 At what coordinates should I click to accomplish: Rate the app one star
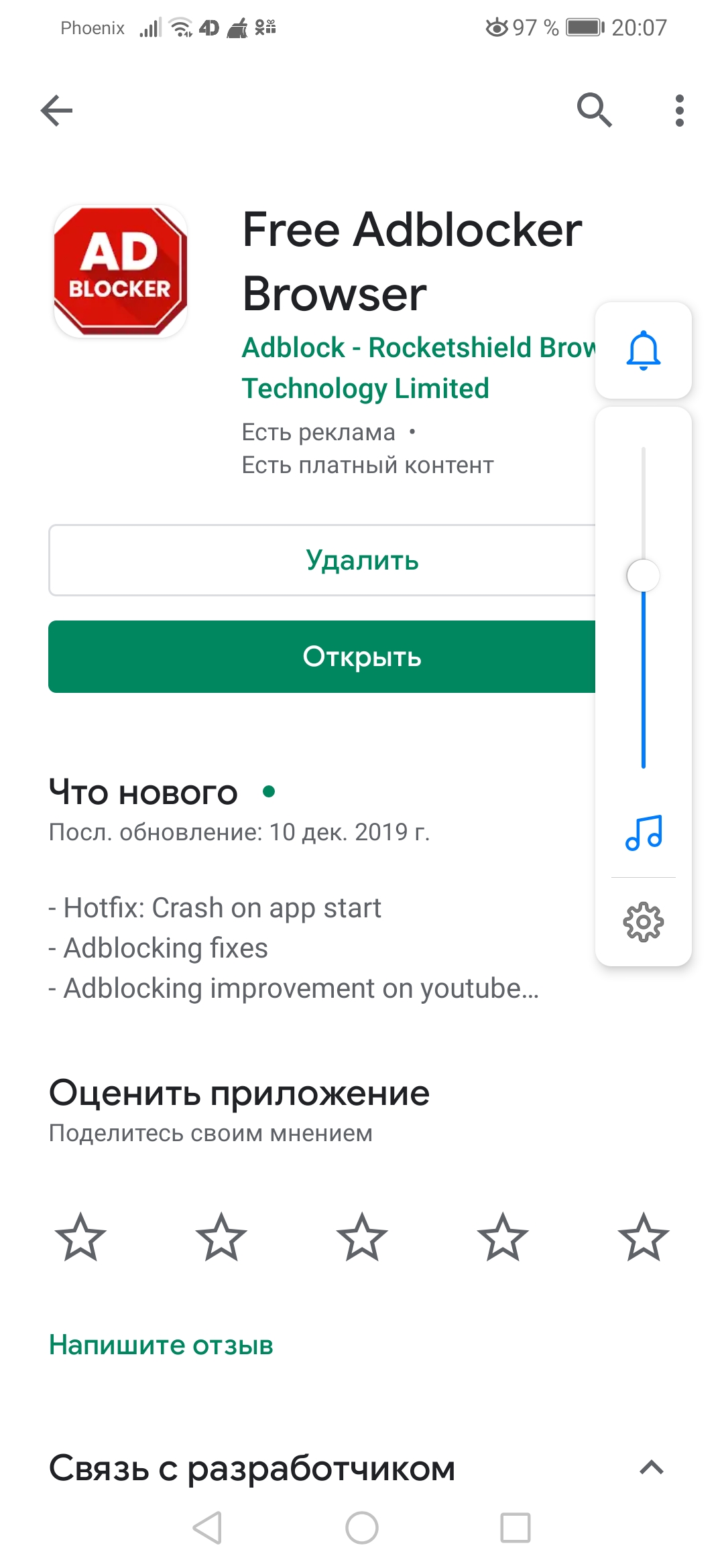pos(80,1237)
